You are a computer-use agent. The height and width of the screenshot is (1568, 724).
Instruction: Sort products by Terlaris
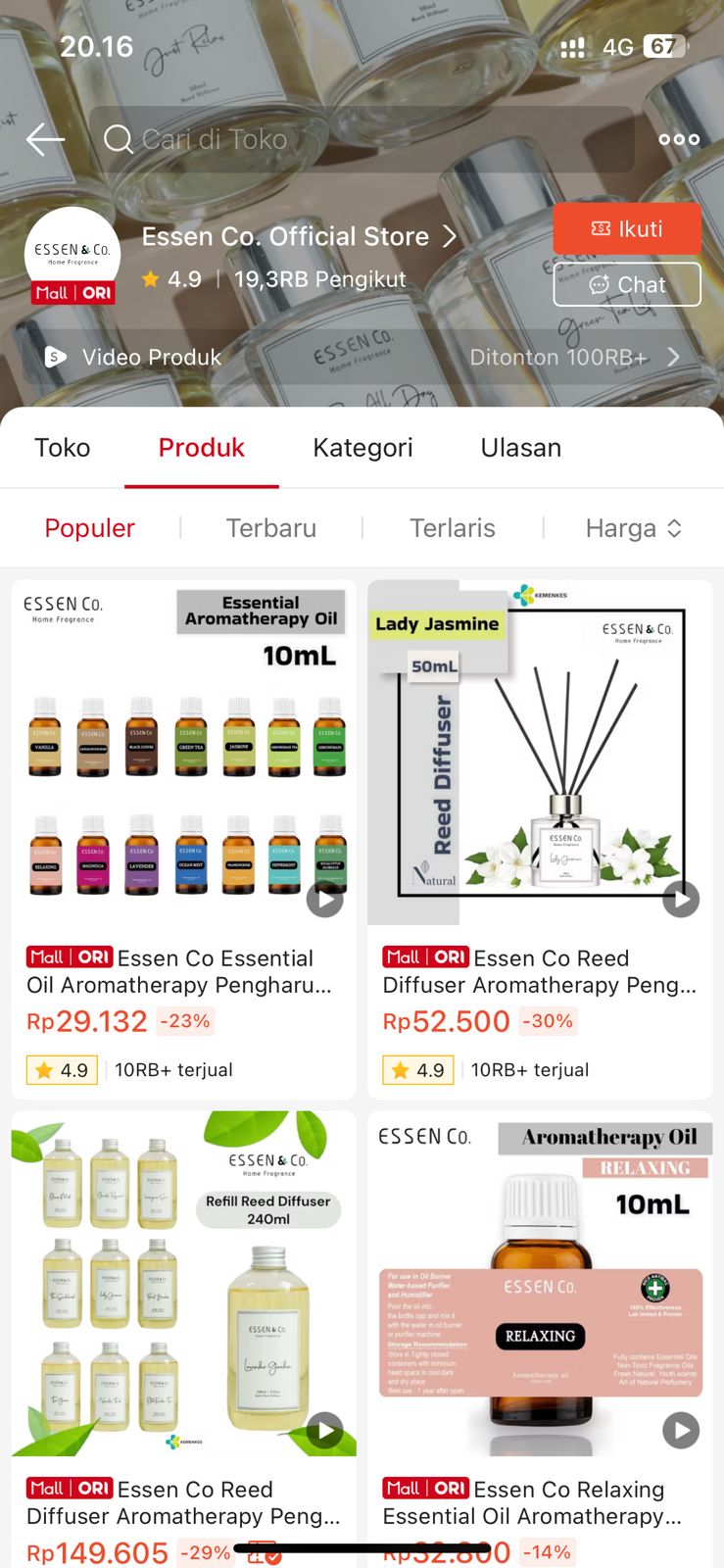[453, 528]
